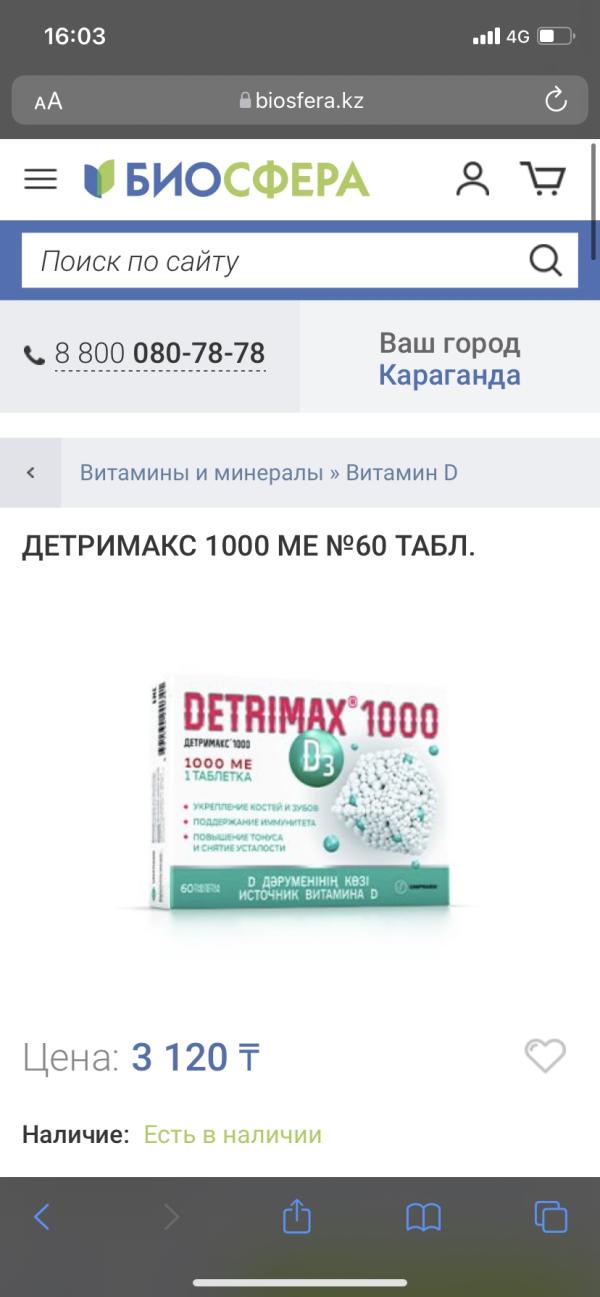Tap the search magnifier icon
Viewport: 600px width, 1297px height.
click(545, 261)
